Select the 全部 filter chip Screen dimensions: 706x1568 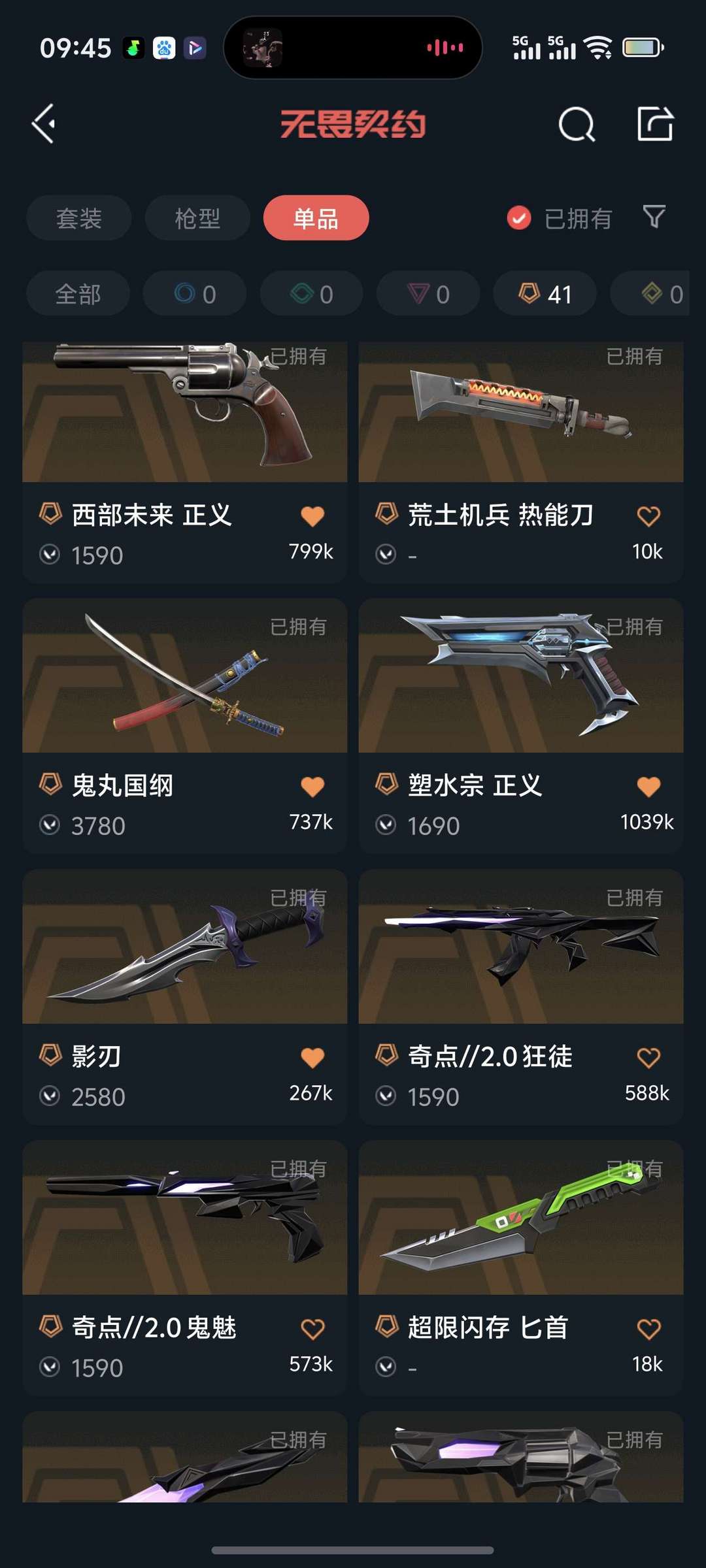tap(78, 294)
